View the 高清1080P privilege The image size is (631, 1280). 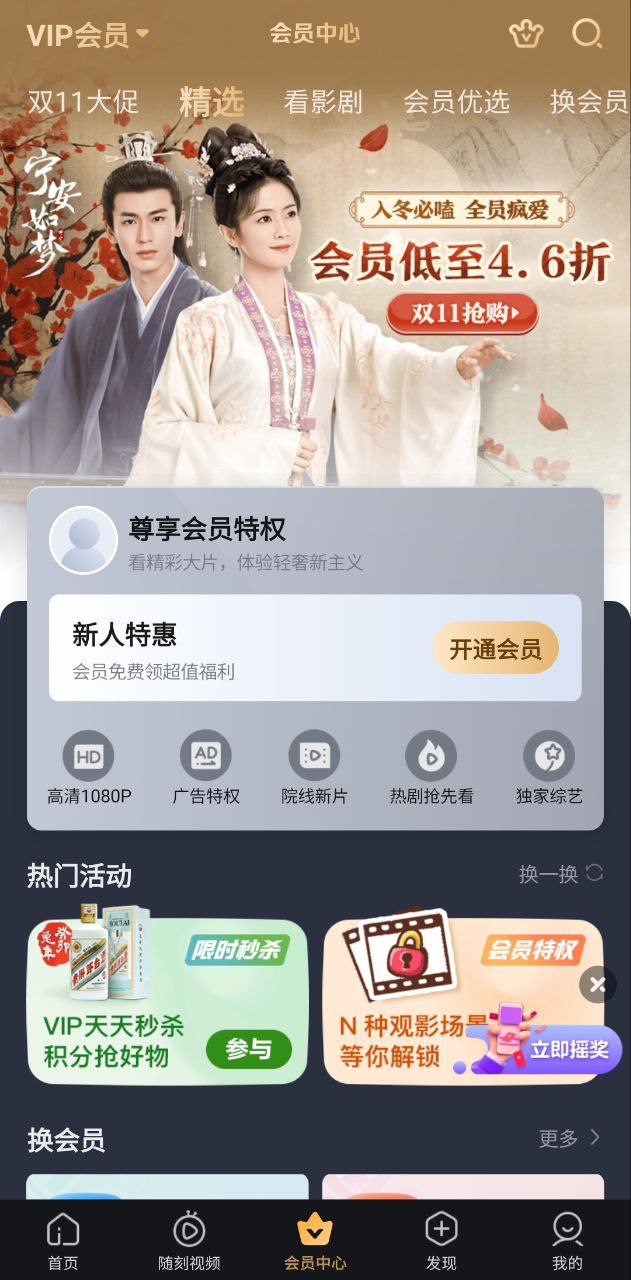pyautogui.click(x=89, y=768)
